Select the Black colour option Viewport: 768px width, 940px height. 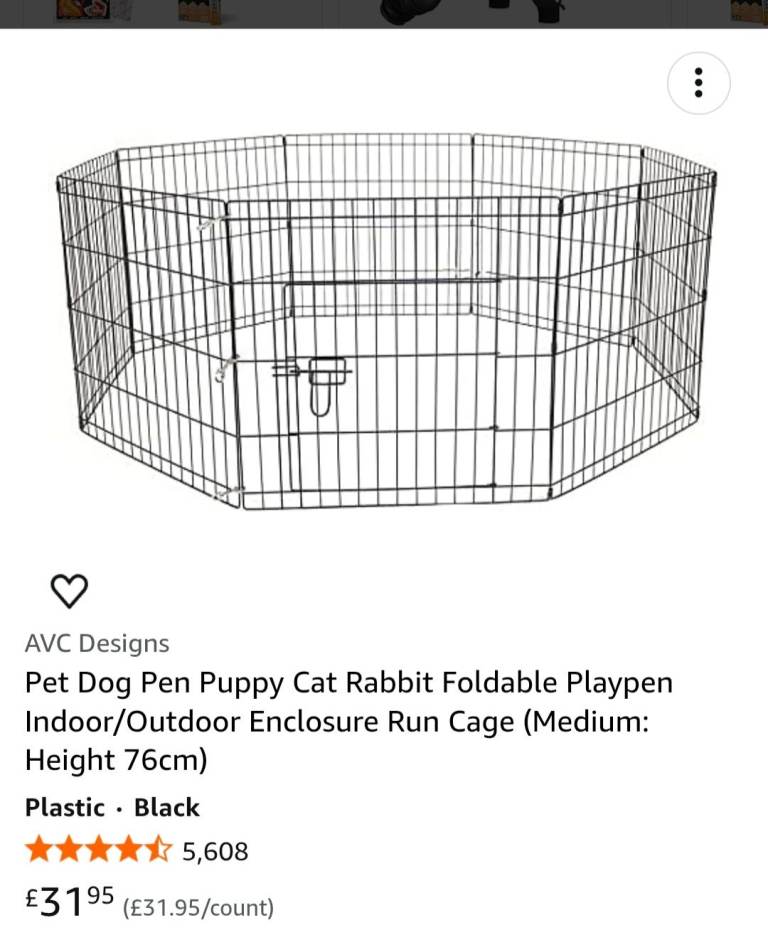click(166, 808)
